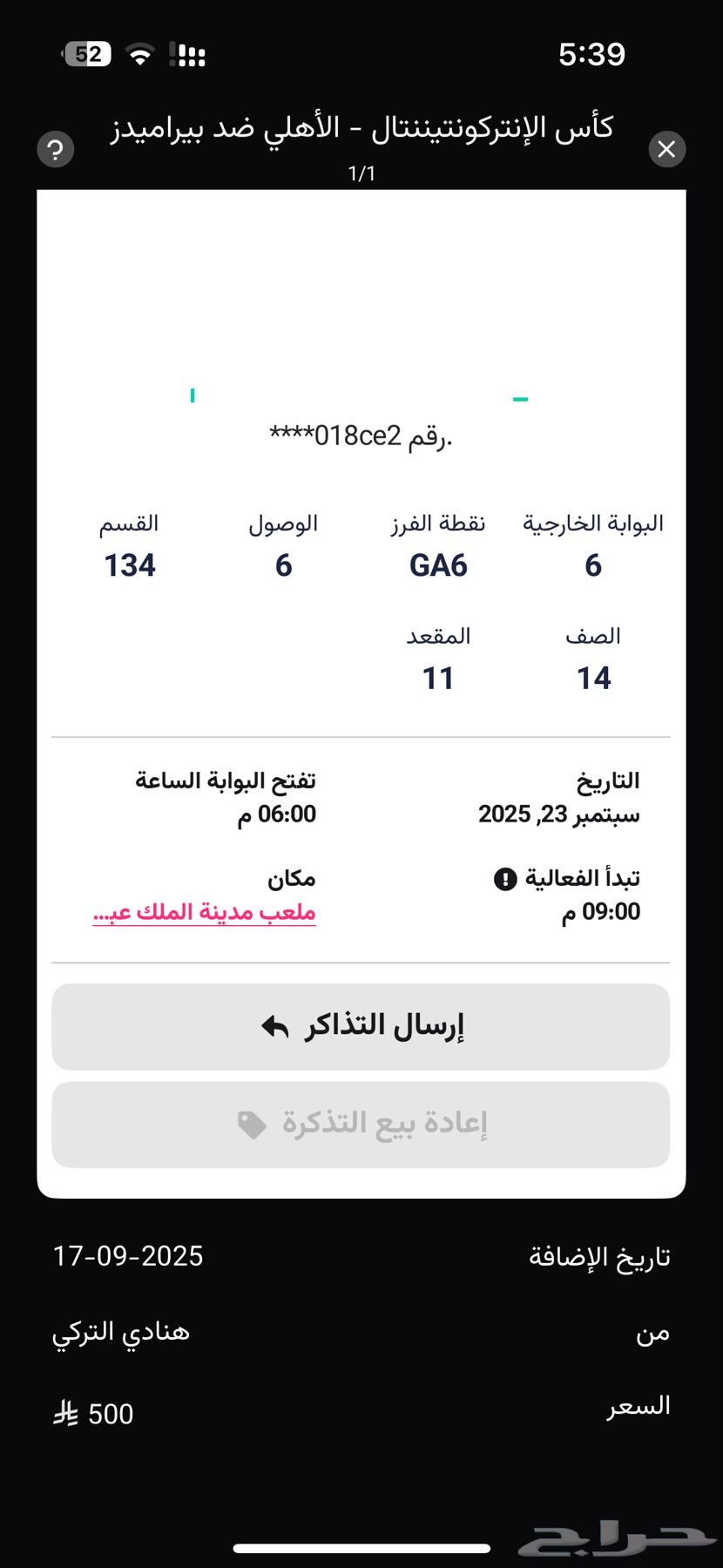Dismiss the ticket view with the X
Screen dimensions: 723x1568
tap(667, 149)
